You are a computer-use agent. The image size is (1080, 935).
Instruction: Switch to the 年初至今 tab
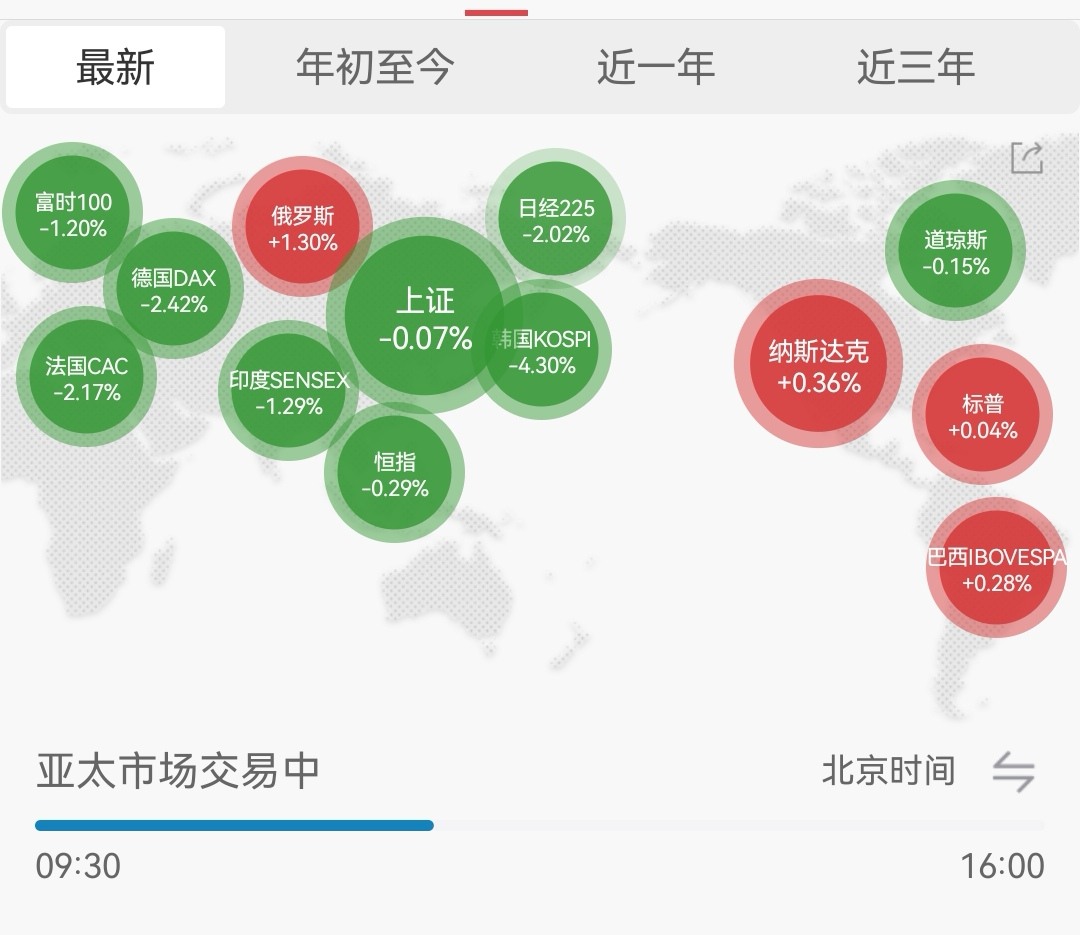[375, 67]
